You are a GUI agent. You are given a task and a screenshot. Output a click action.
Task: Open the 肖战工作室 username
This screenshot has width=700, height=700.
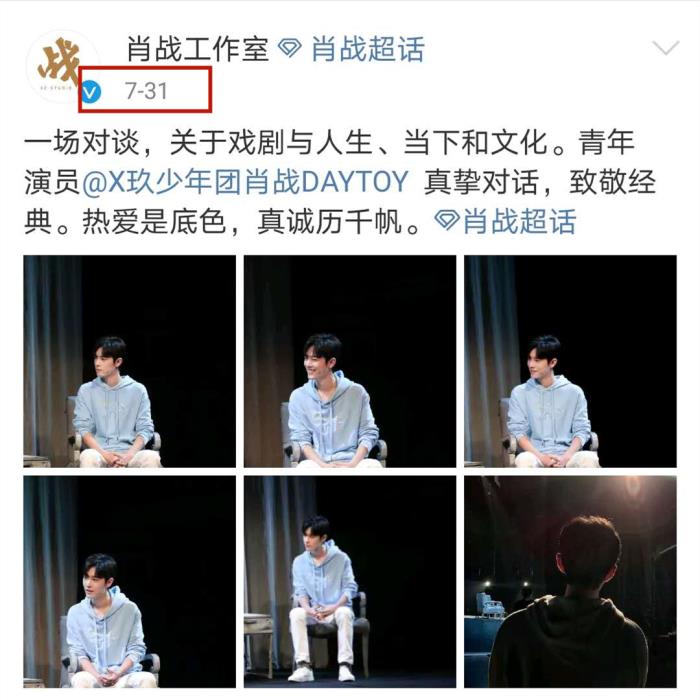(x=196, y=47)
